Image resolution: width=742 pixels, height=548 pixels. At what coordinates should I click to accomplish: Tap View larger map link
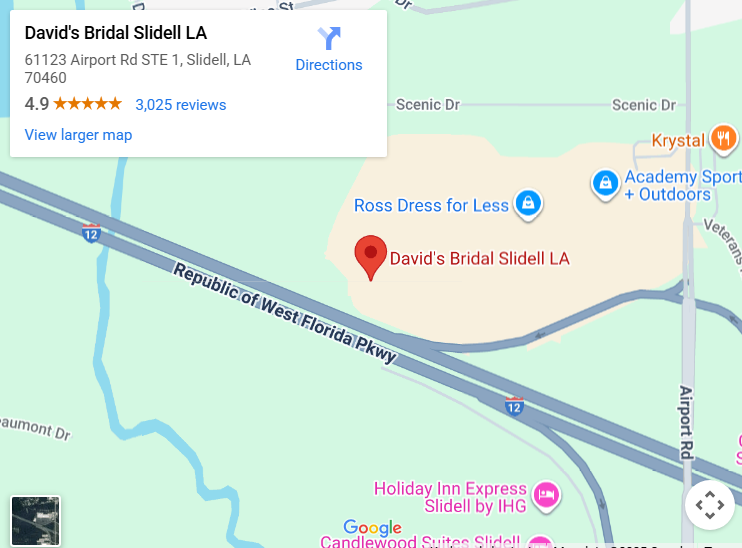pos(78,135)
